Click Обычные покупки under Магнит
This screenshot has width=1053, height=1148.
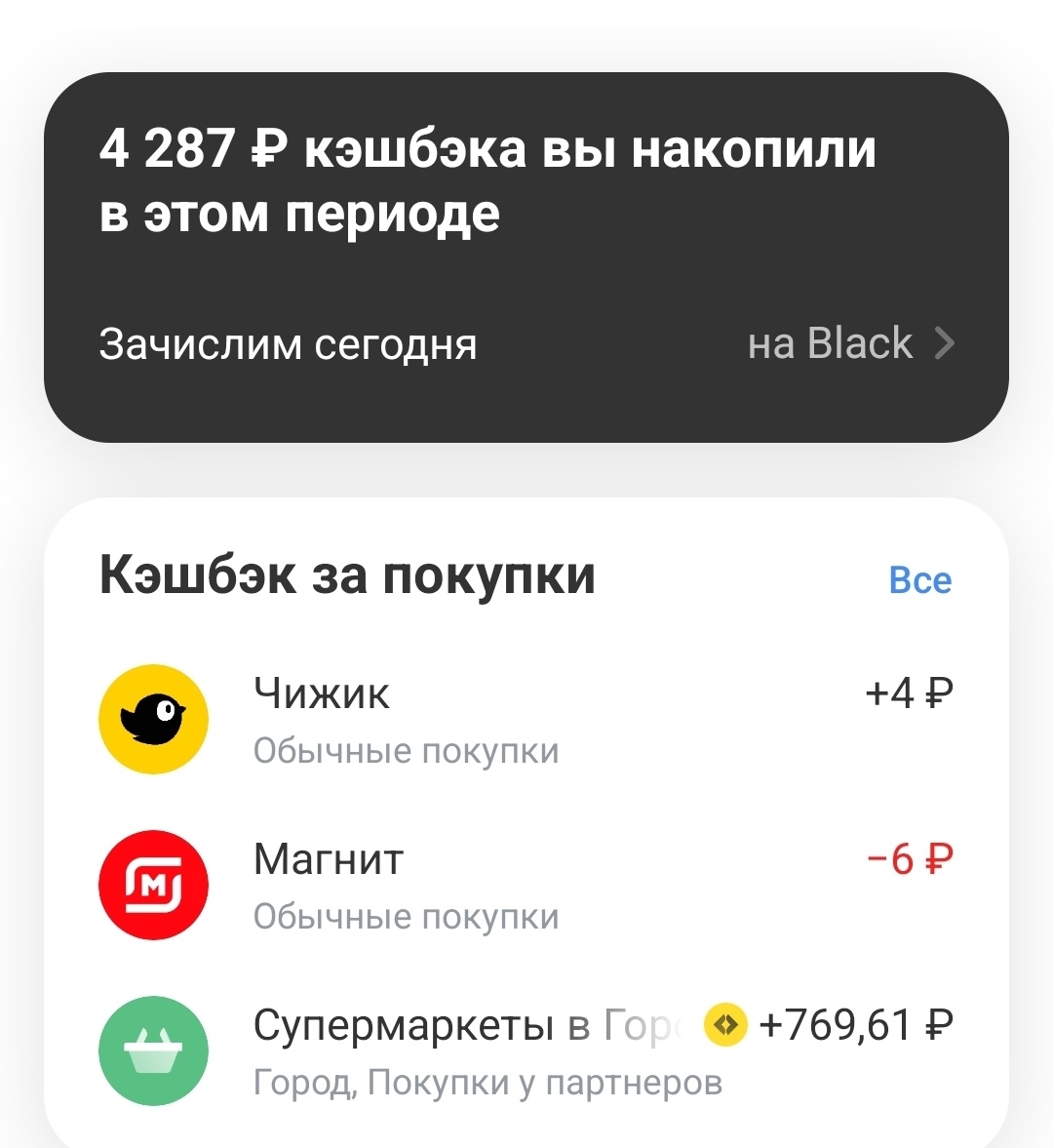point(406,917)
